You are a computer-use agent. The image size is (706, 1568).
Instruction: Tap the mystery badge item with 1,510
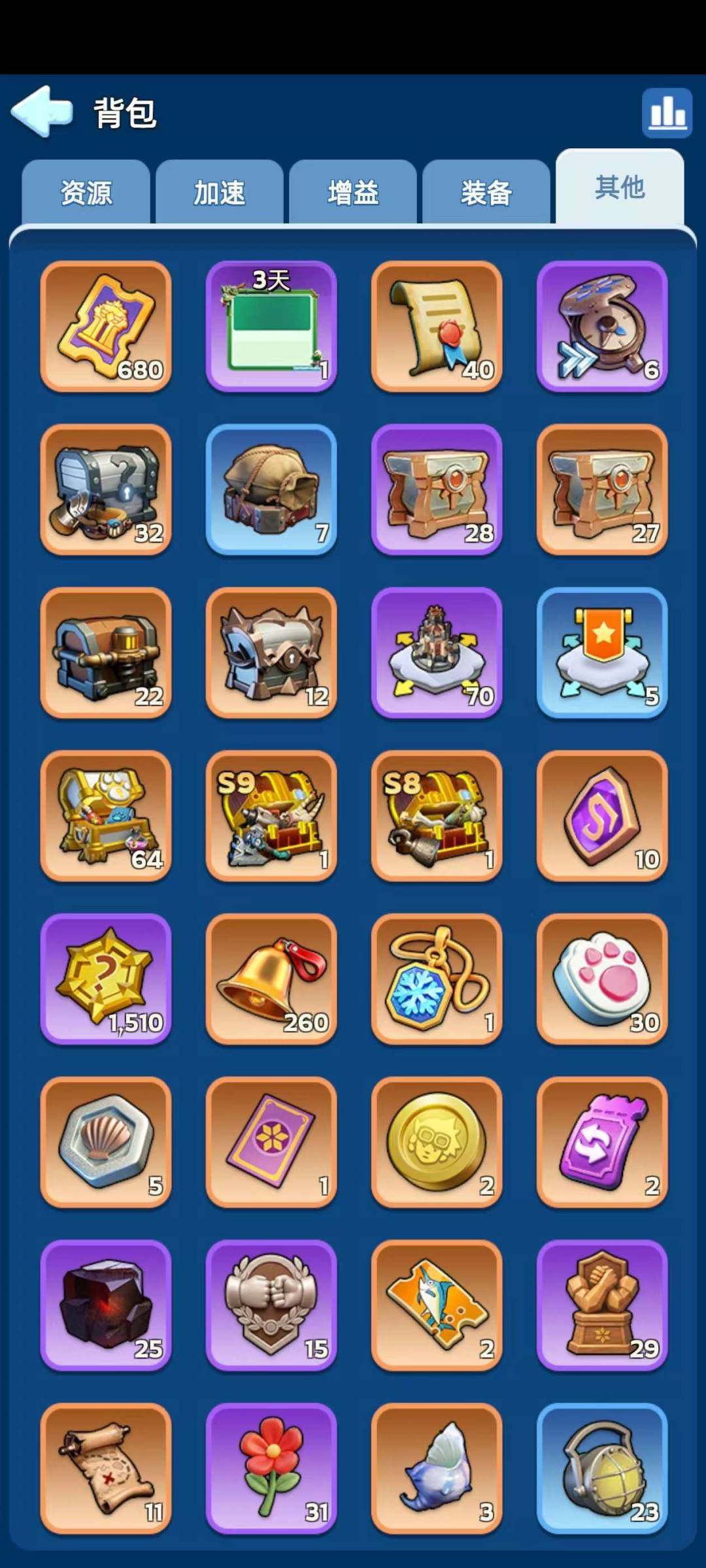(x=106, y=979)
